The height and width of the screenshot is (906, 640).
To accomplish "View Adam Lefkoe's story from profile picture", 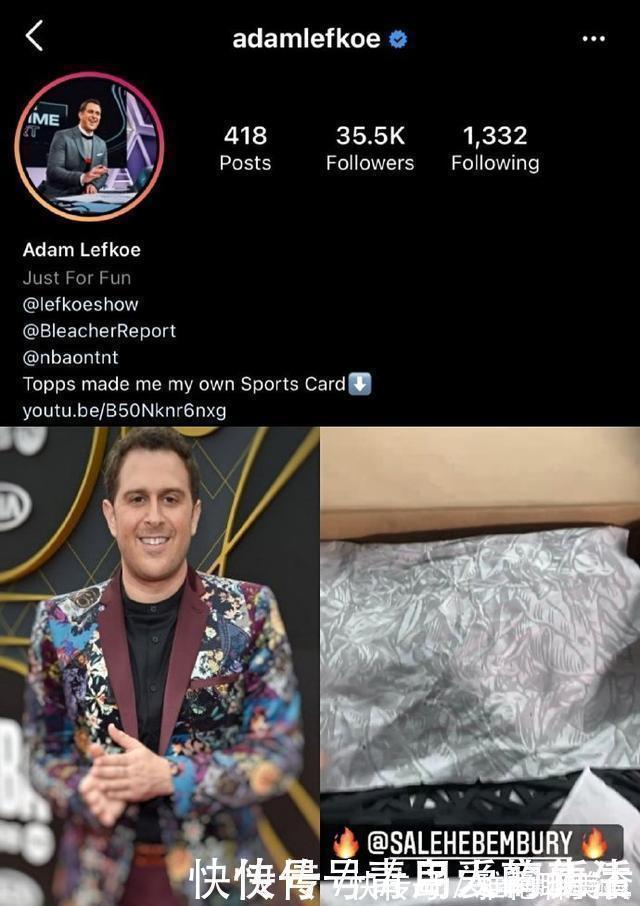I will pos(89,146).
